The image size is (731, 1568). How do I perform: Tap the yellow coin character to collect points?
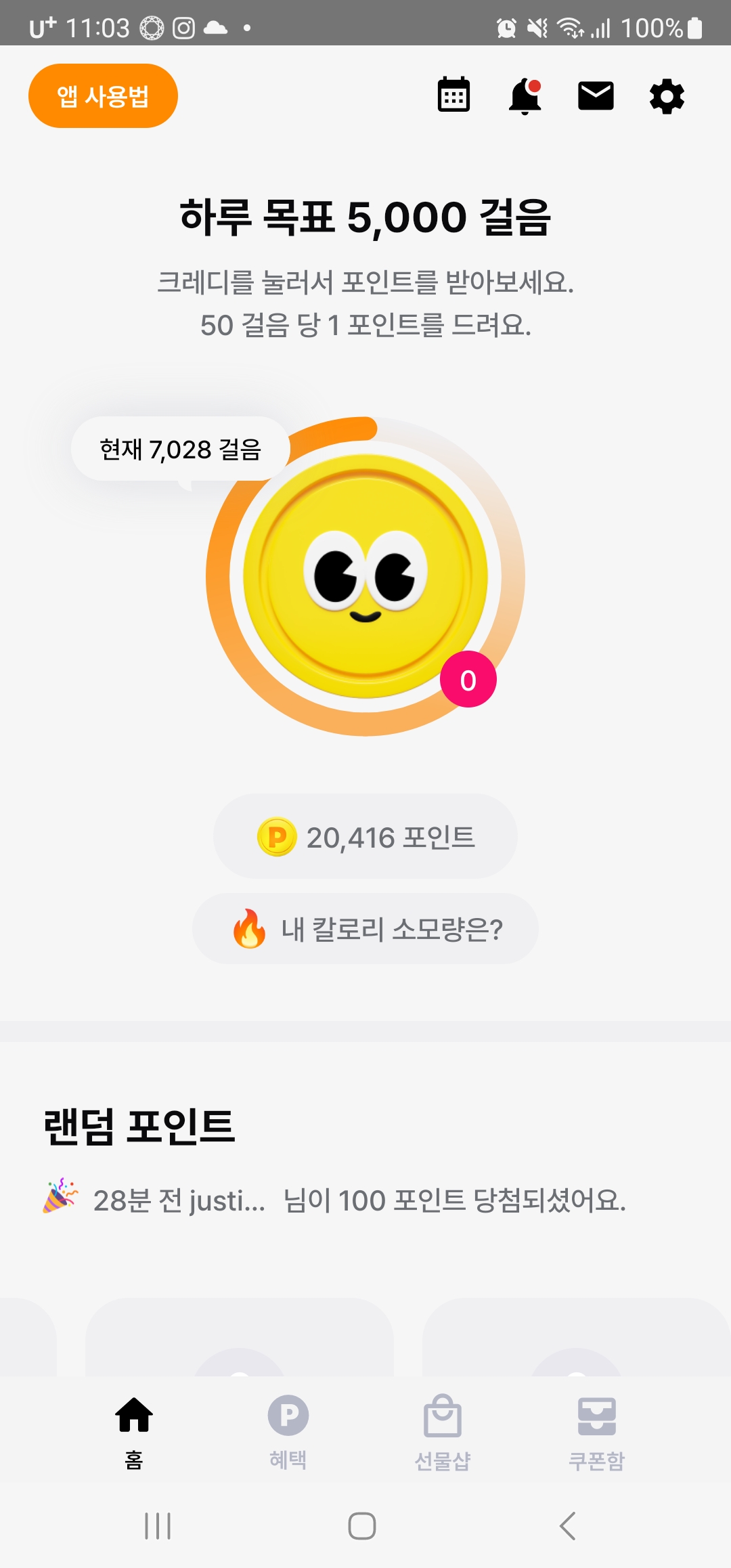tap(365, 576)
